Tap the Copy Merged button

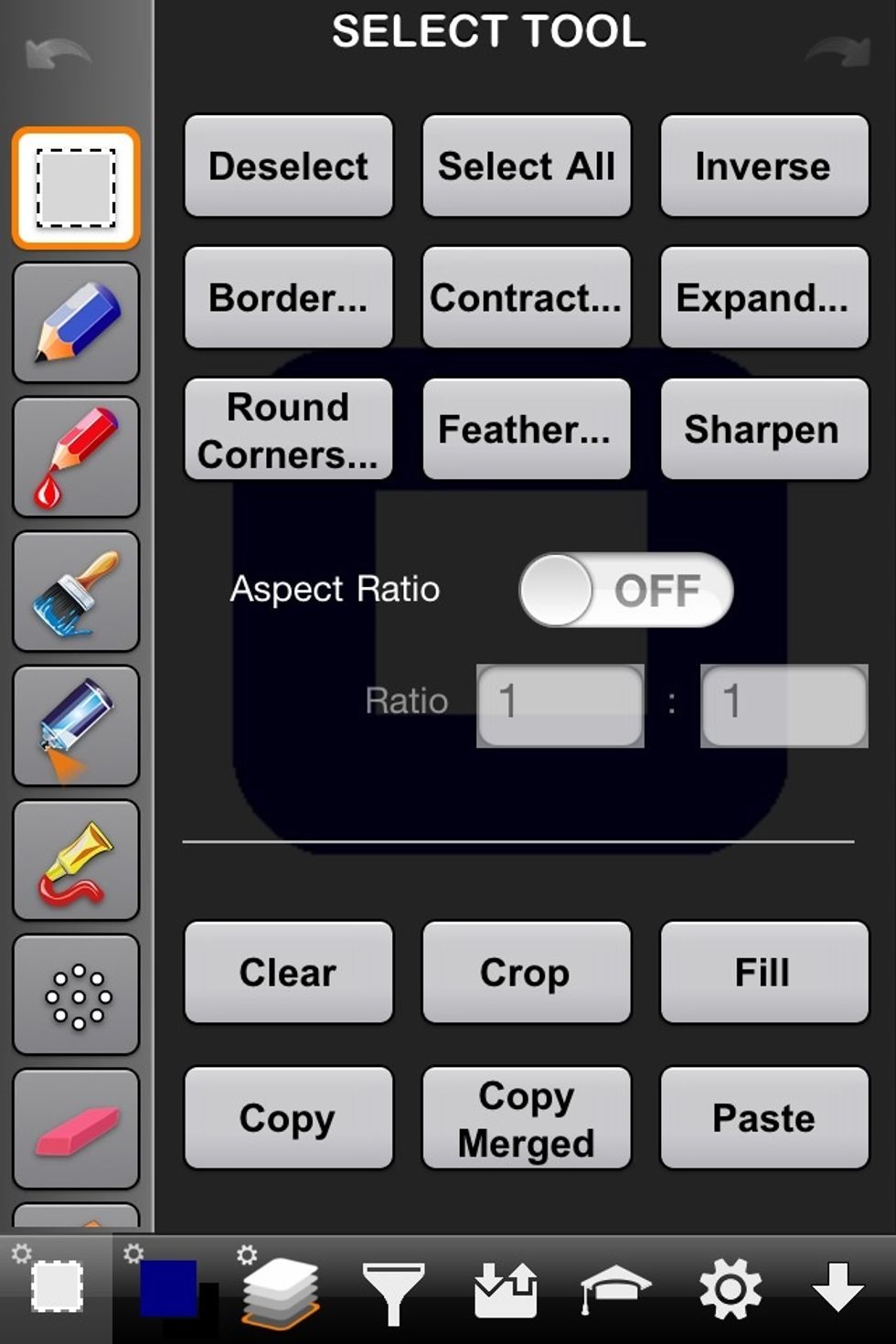click(x=526, y=1118)
